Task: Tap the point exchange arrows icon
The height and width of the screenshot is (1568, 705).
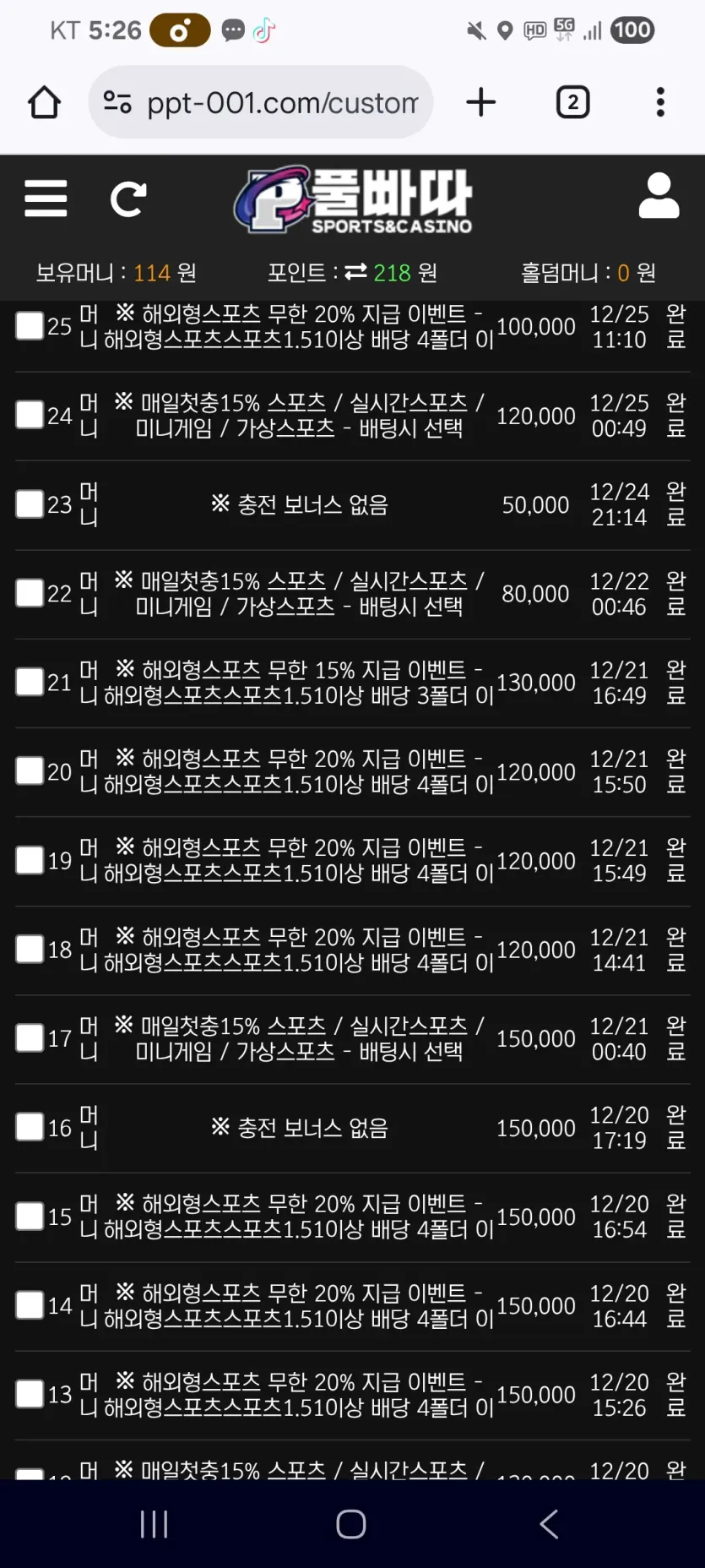Action: (x=355, y=272)
